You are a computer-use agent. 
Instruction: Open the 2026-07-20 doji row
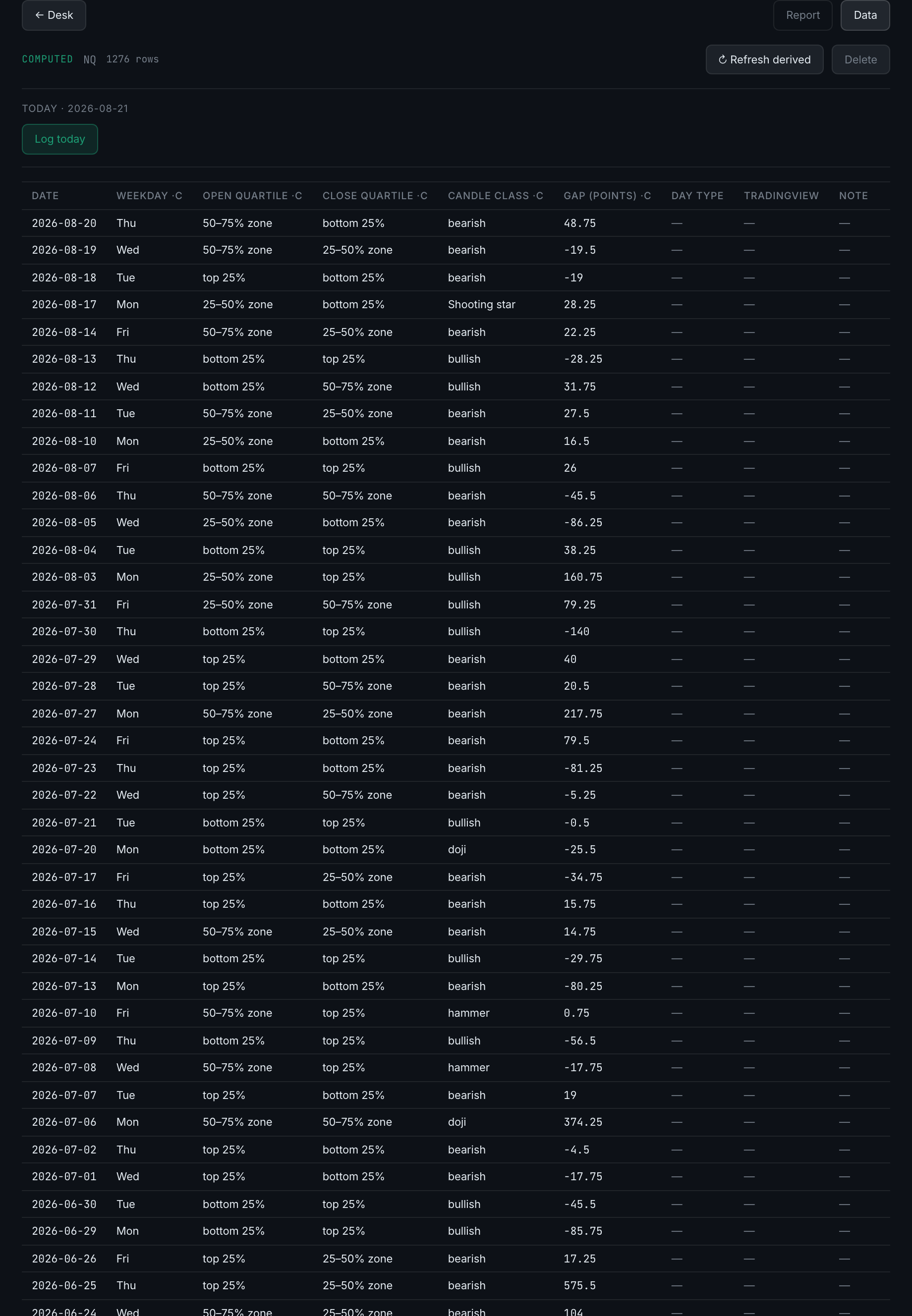point(456,850)
